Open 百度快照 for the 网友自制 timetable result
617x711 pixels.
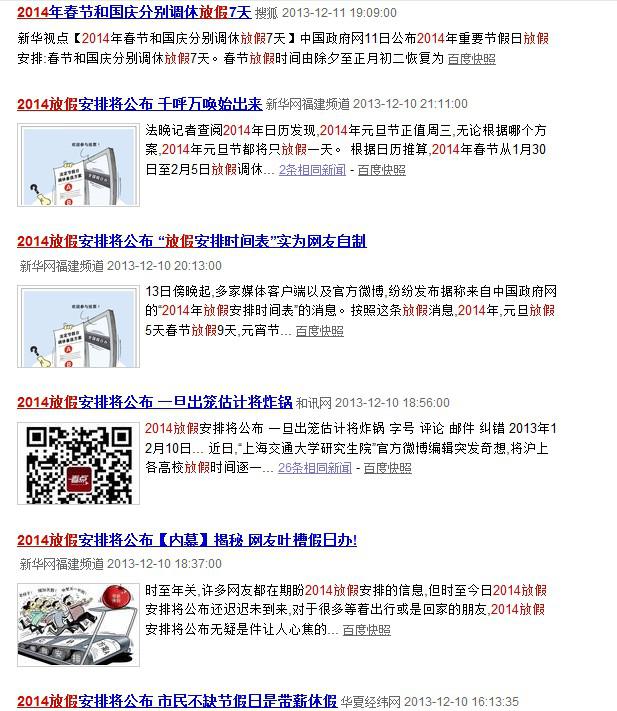pos(319,330)
